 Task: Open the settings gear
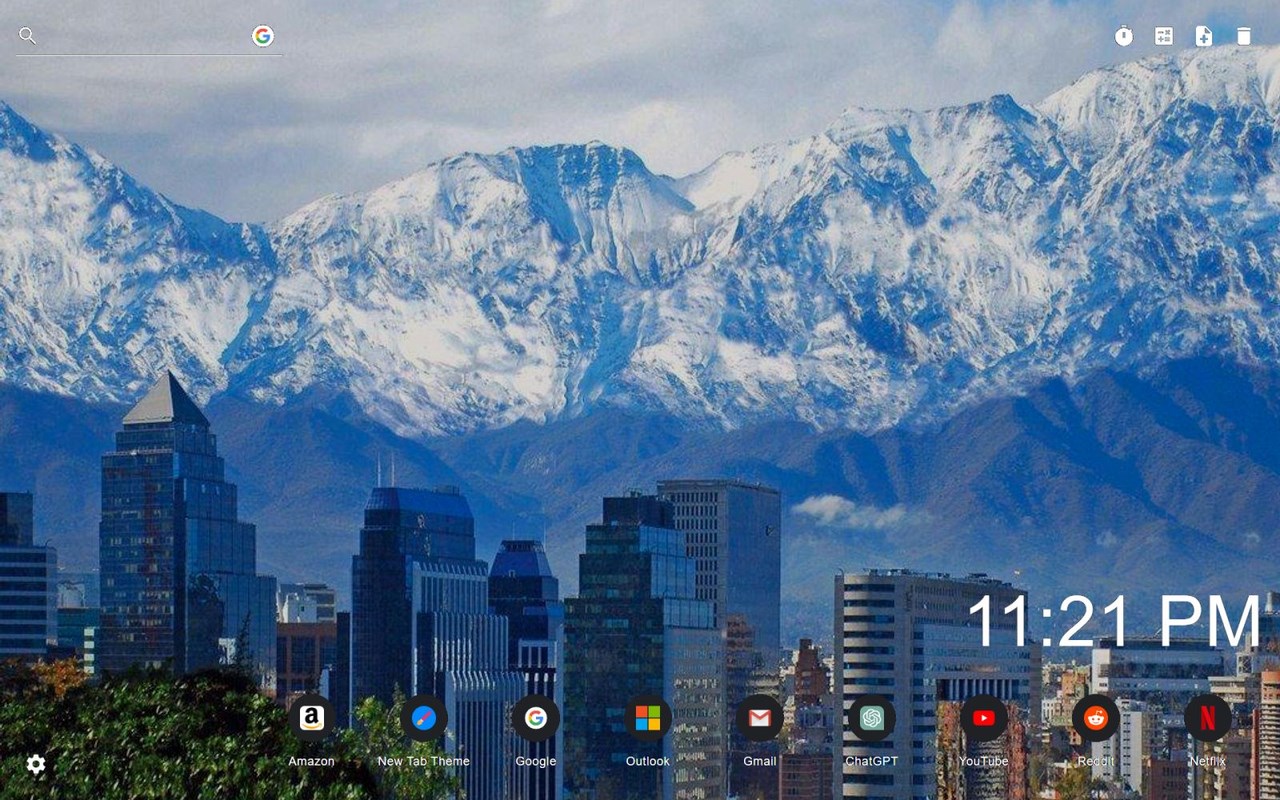coord(36,765)
